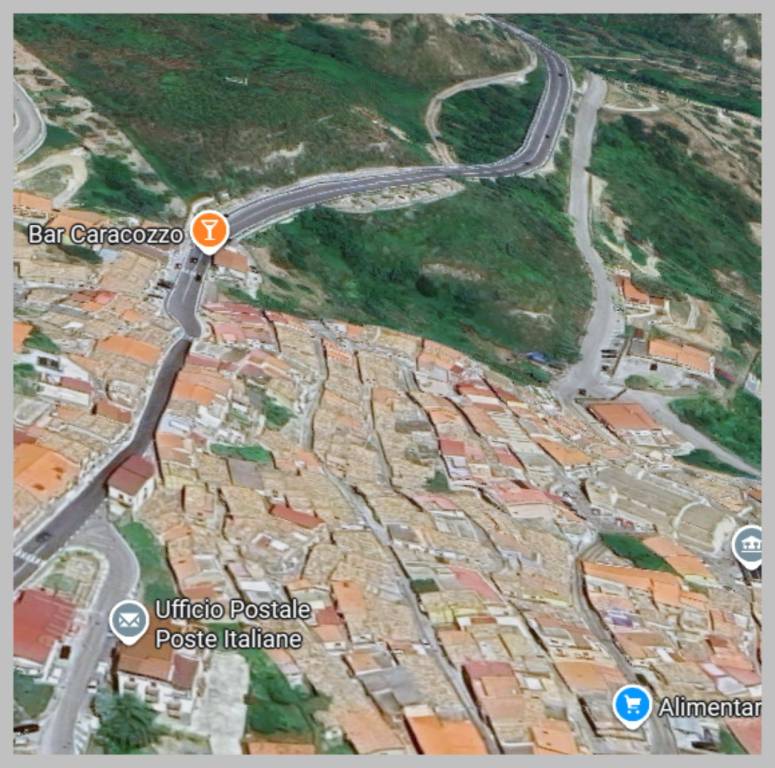This screenshot has height=768, width=775.
Task: Tap the Alimentari shopping cart marker
Action: (x=631, y=705)
